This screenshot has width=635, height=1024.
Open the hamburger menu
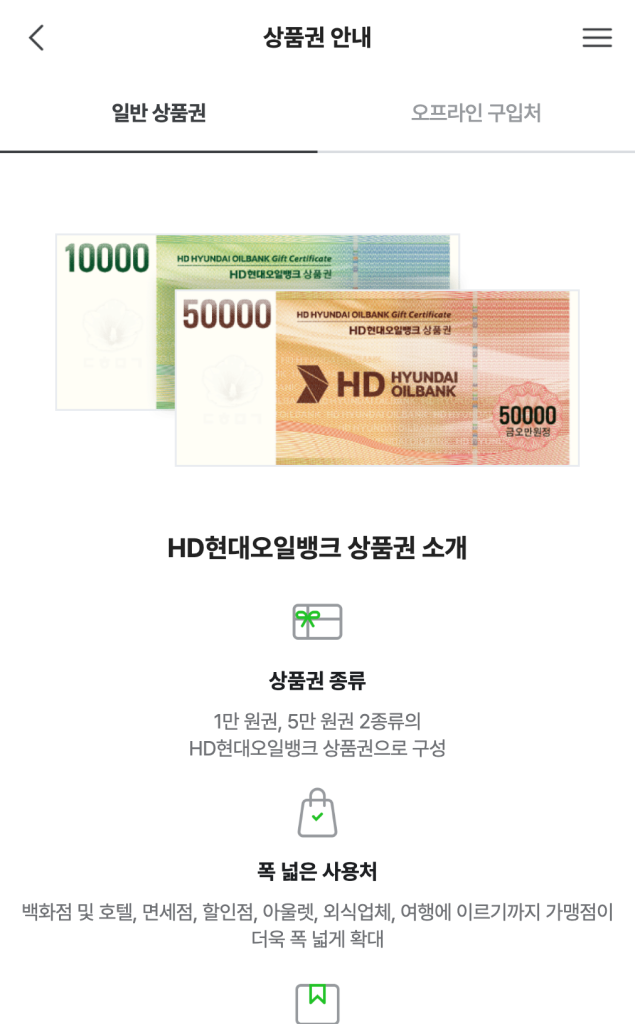pos(597,38)
